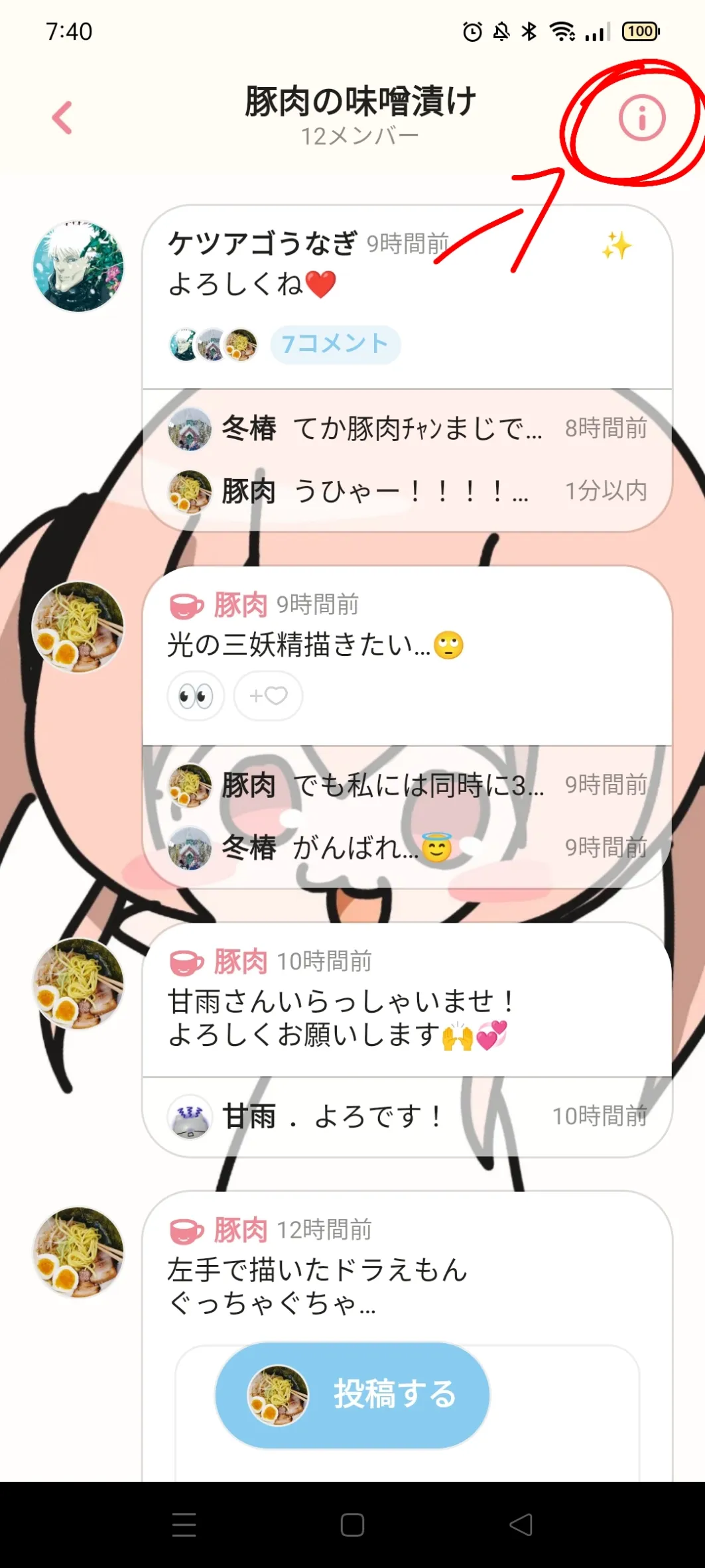View ケツアゴうなぎ's profile avatar
The height and width of the screenshot is (1568, 705).
coord(78,267)
